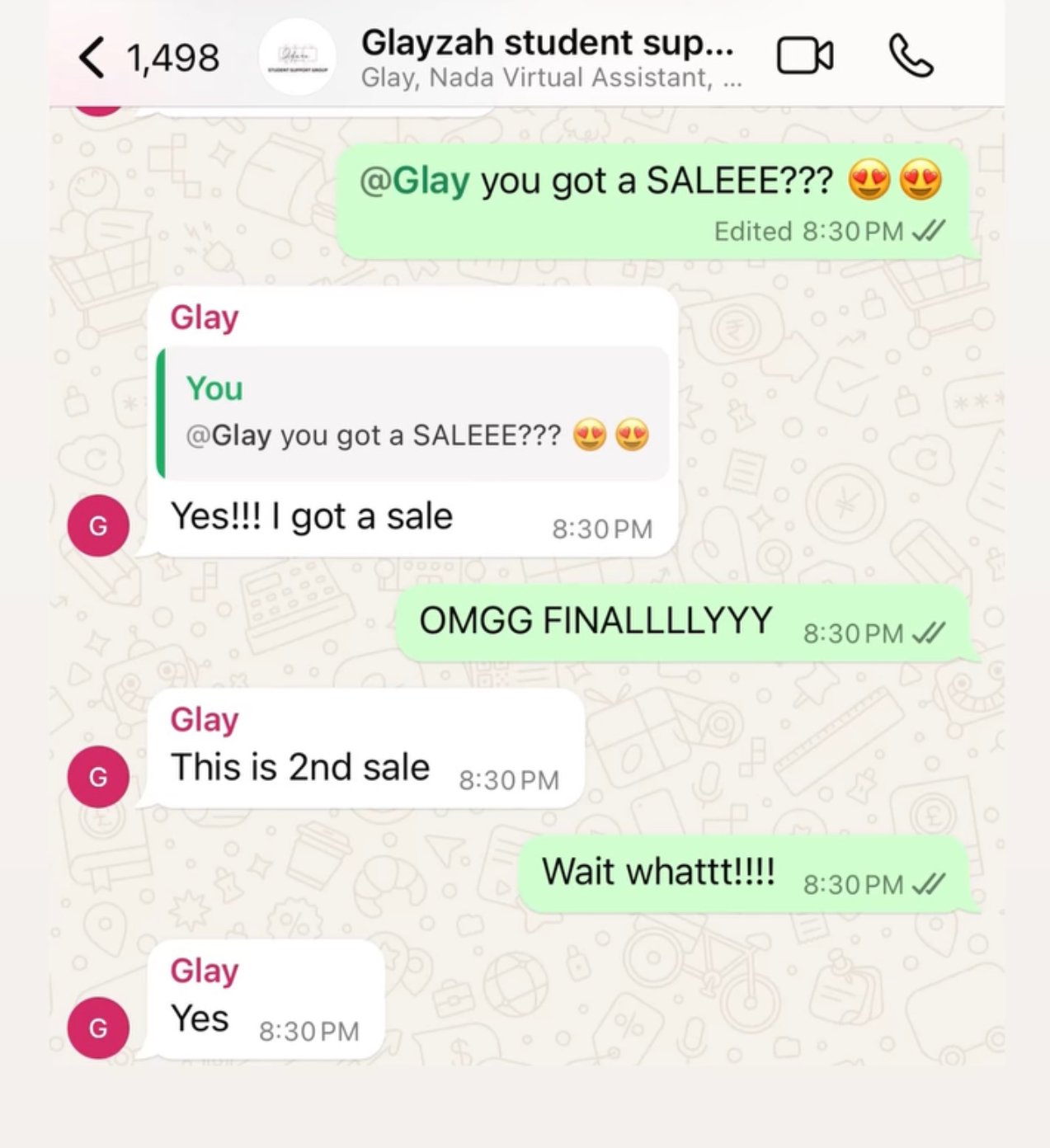Go back to the chats list
Screen dimensions: 1050x1148
coord(92,58)
